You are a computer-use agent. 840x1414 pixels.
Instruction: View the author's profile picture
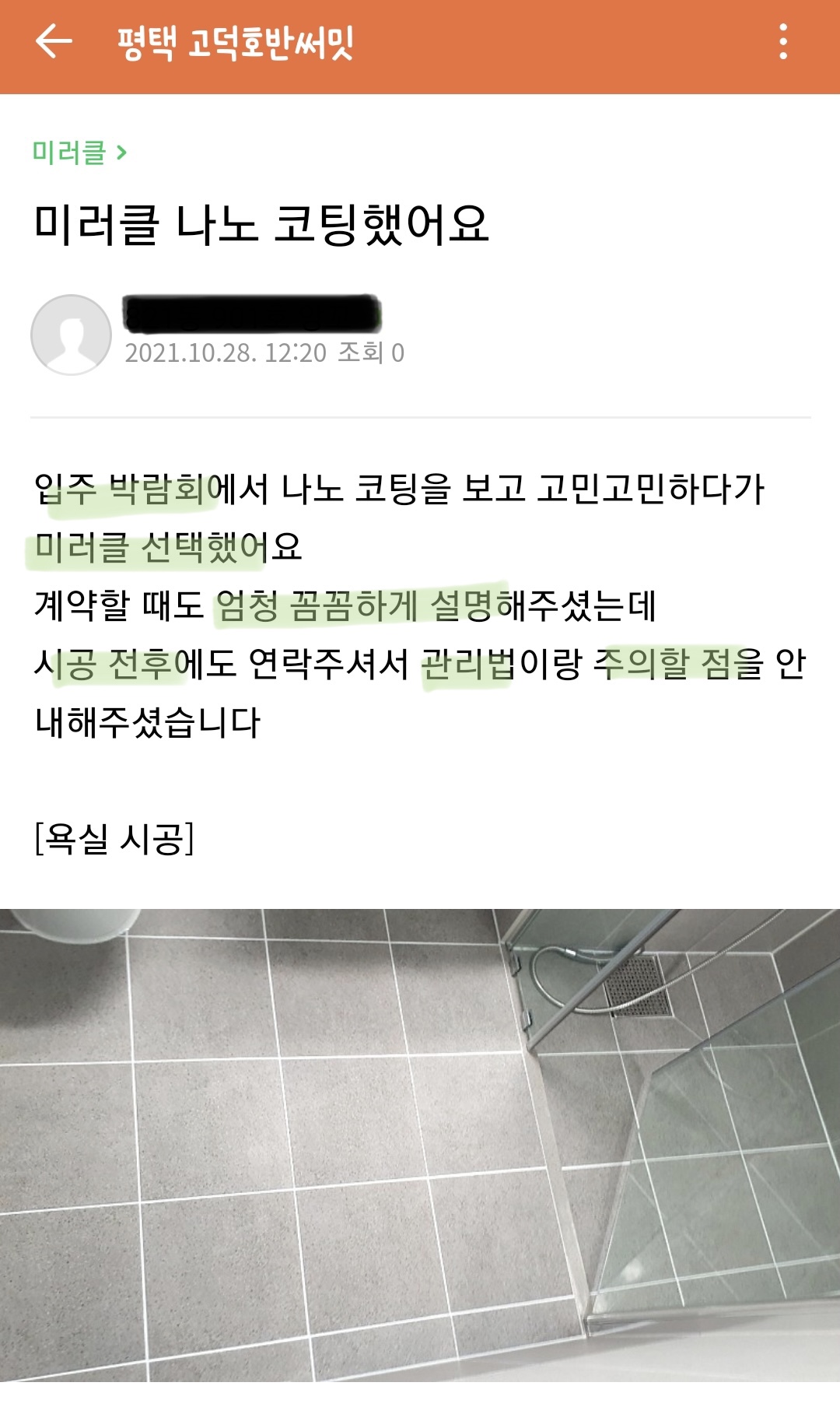click(x=71, y=335)
